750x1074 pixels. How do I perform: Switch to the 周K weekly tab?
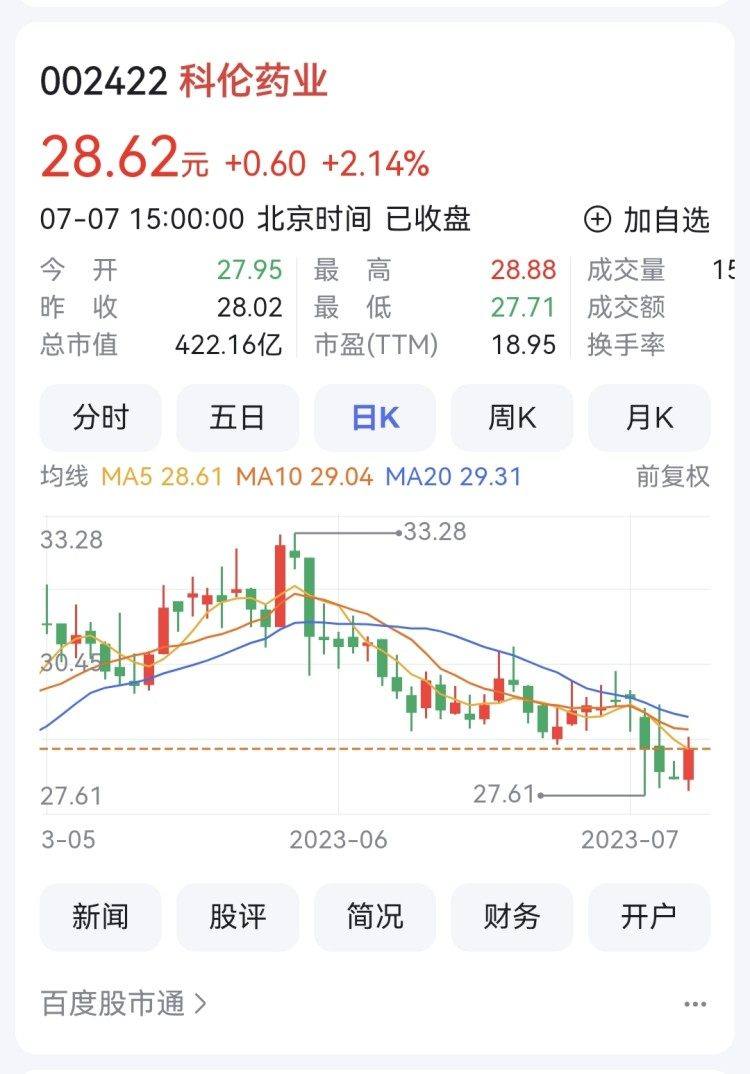pyautogui.click(x=512, y=418)
